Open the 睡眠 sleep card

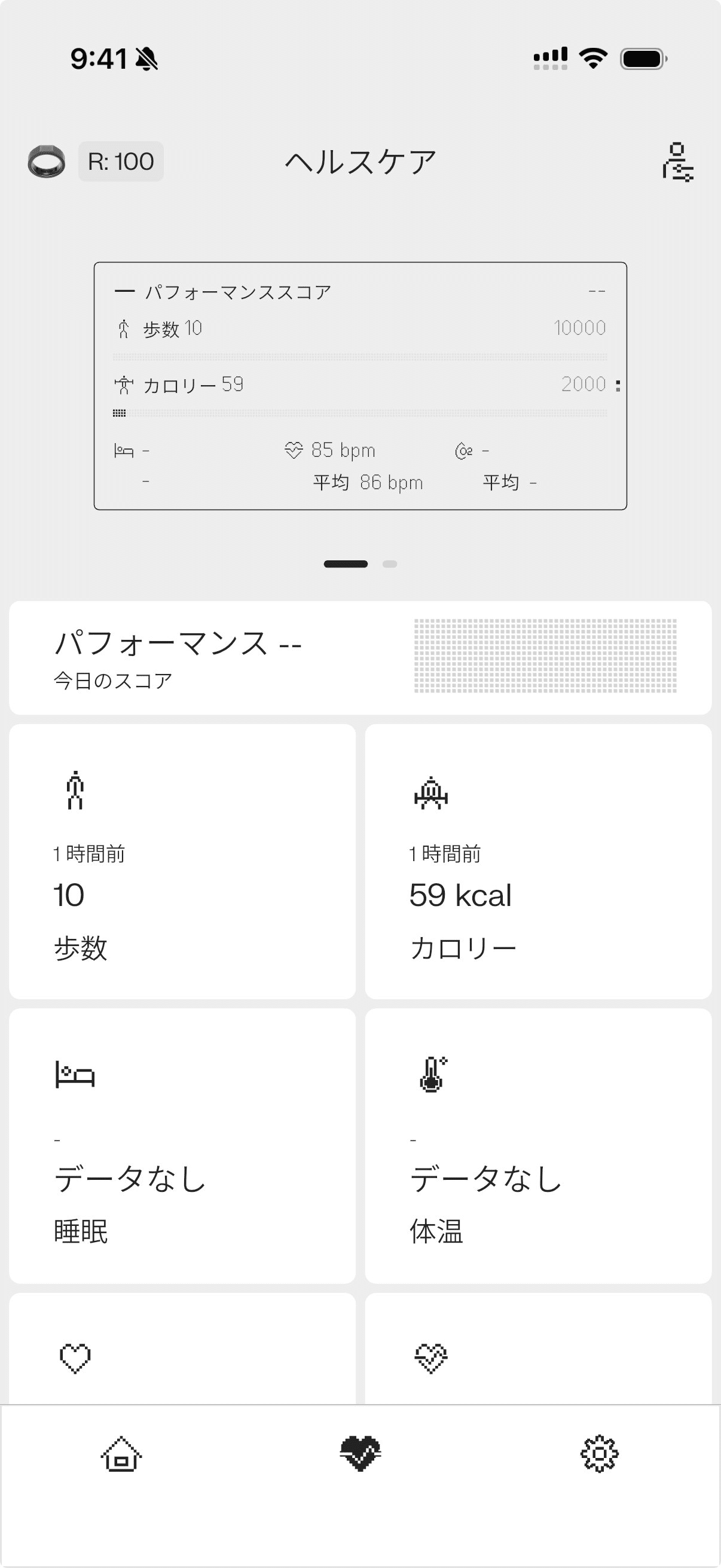pyautogui.click(x=182, y=1146)
